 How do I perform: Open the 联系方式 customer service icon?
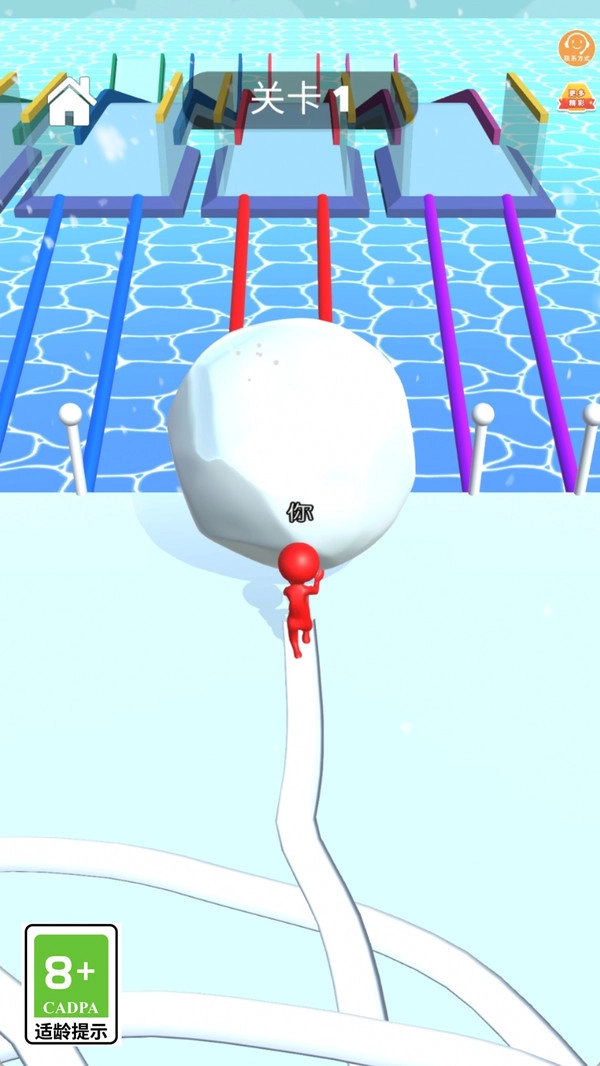click(x=576, y=48)
